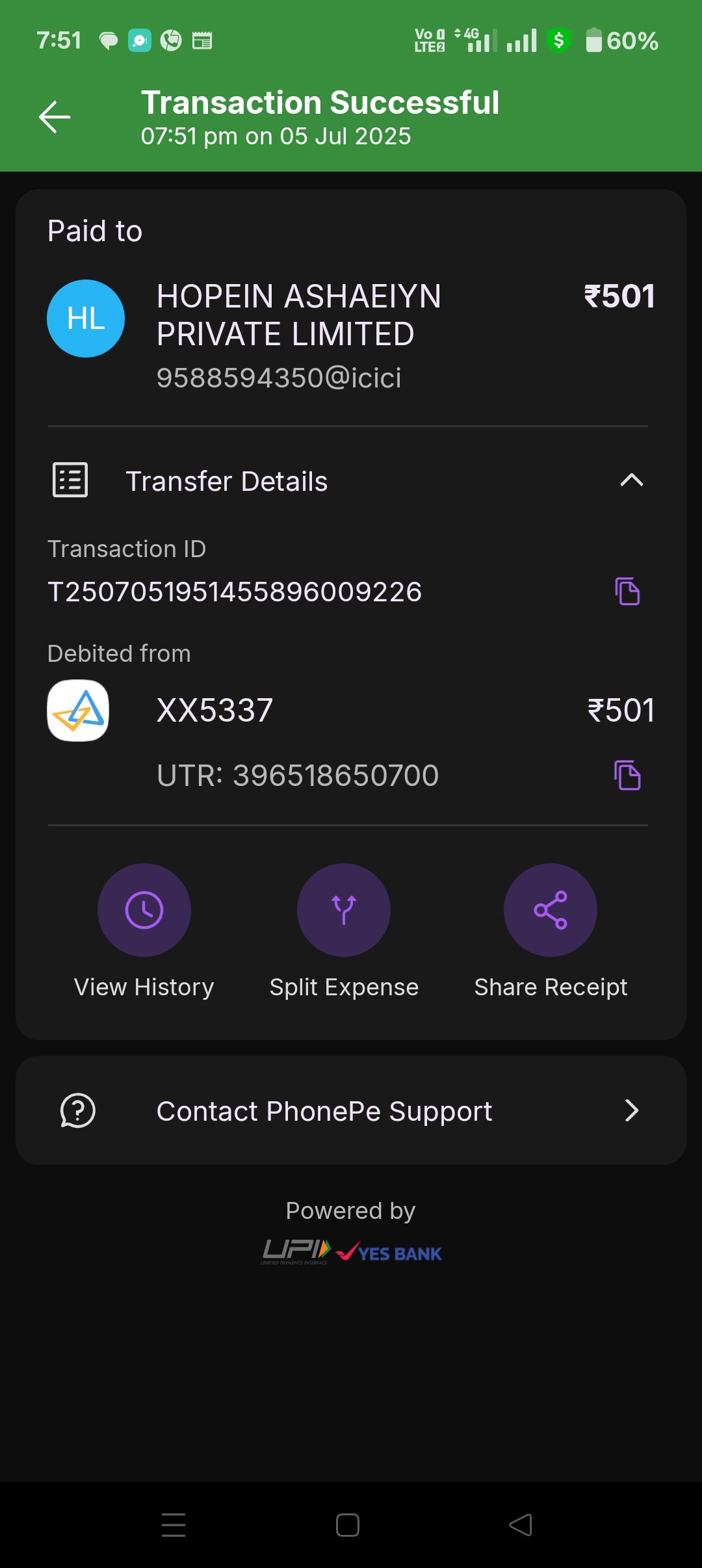Collapse the Transfer Details section
The image size is (702, 1568).
pos(631,480)
